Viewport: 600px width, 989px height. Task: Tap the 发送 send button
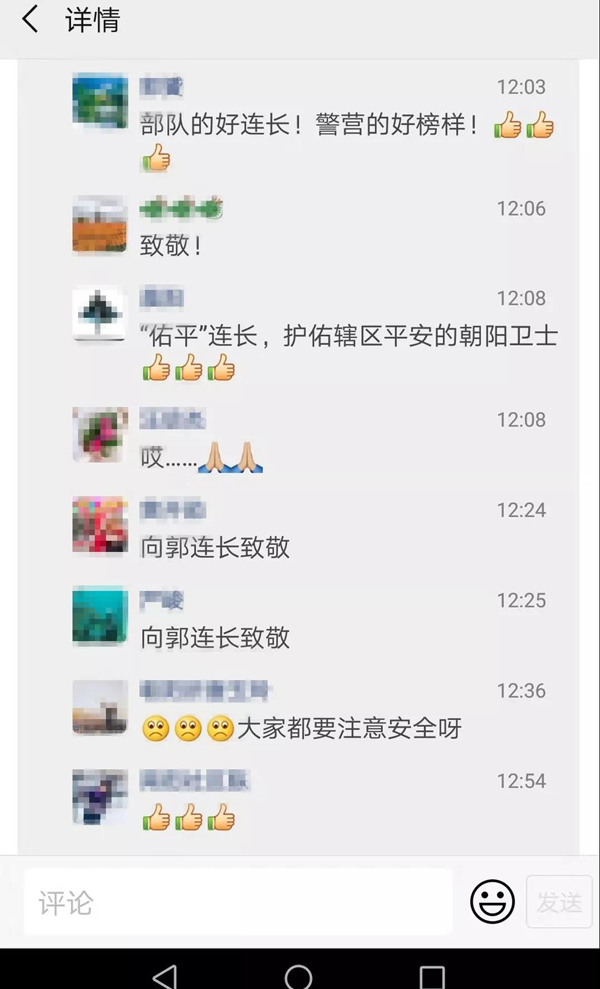point(559,902)
